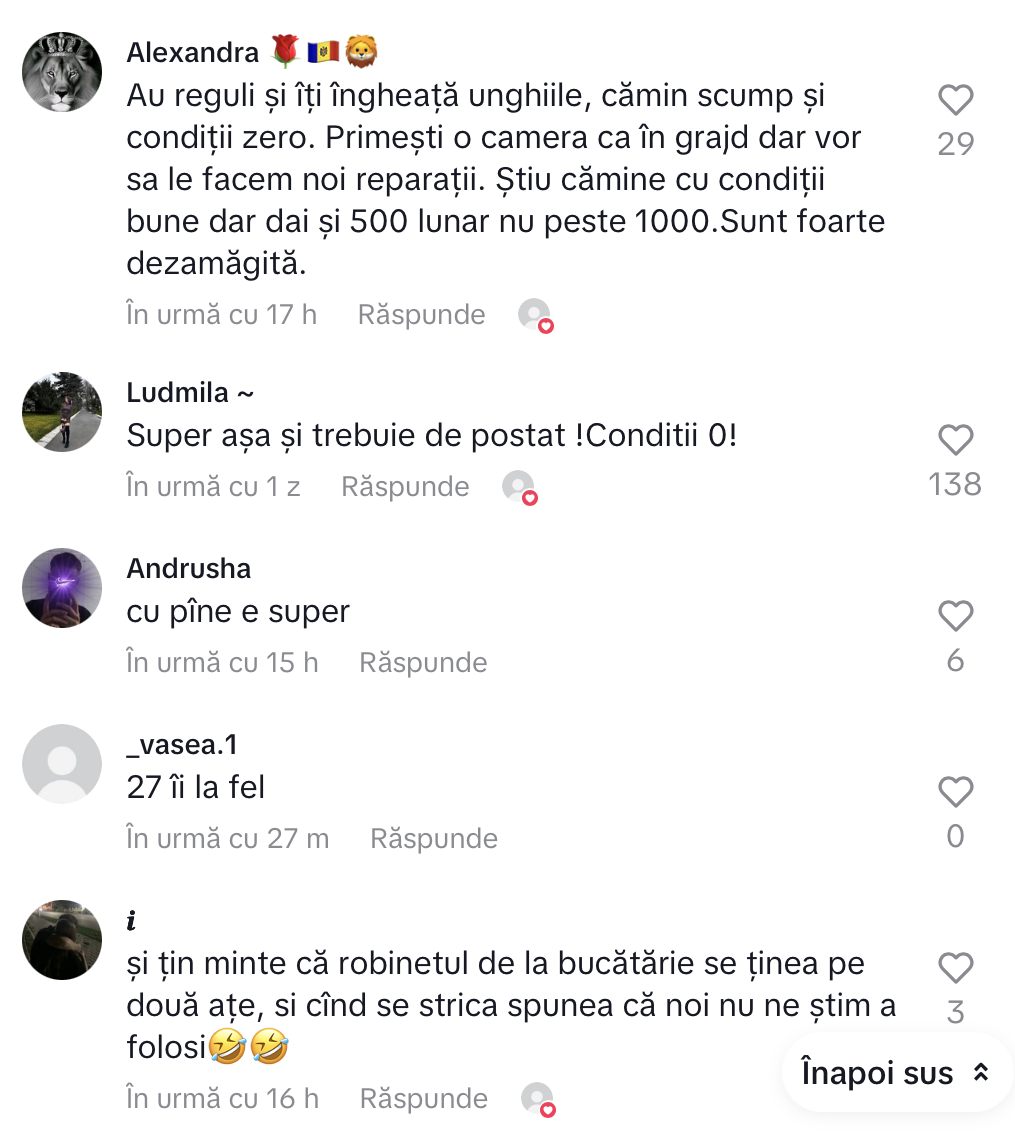The height and width of the screenshot is (1131, 1015).
Task: Open Alexandra's username link
Action: pyautogui.click(x=192, y=53)
